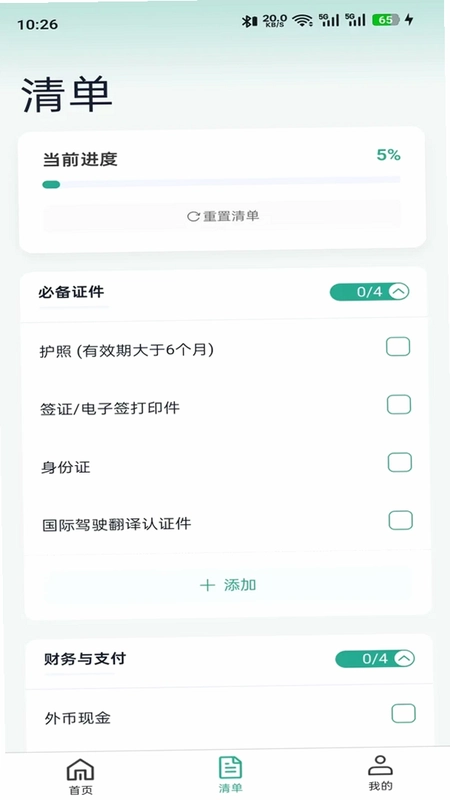Viewport: 450px width, 800px height.
Task: Tick the 身份证 checkbox
Action: click(x=399, y=463)
